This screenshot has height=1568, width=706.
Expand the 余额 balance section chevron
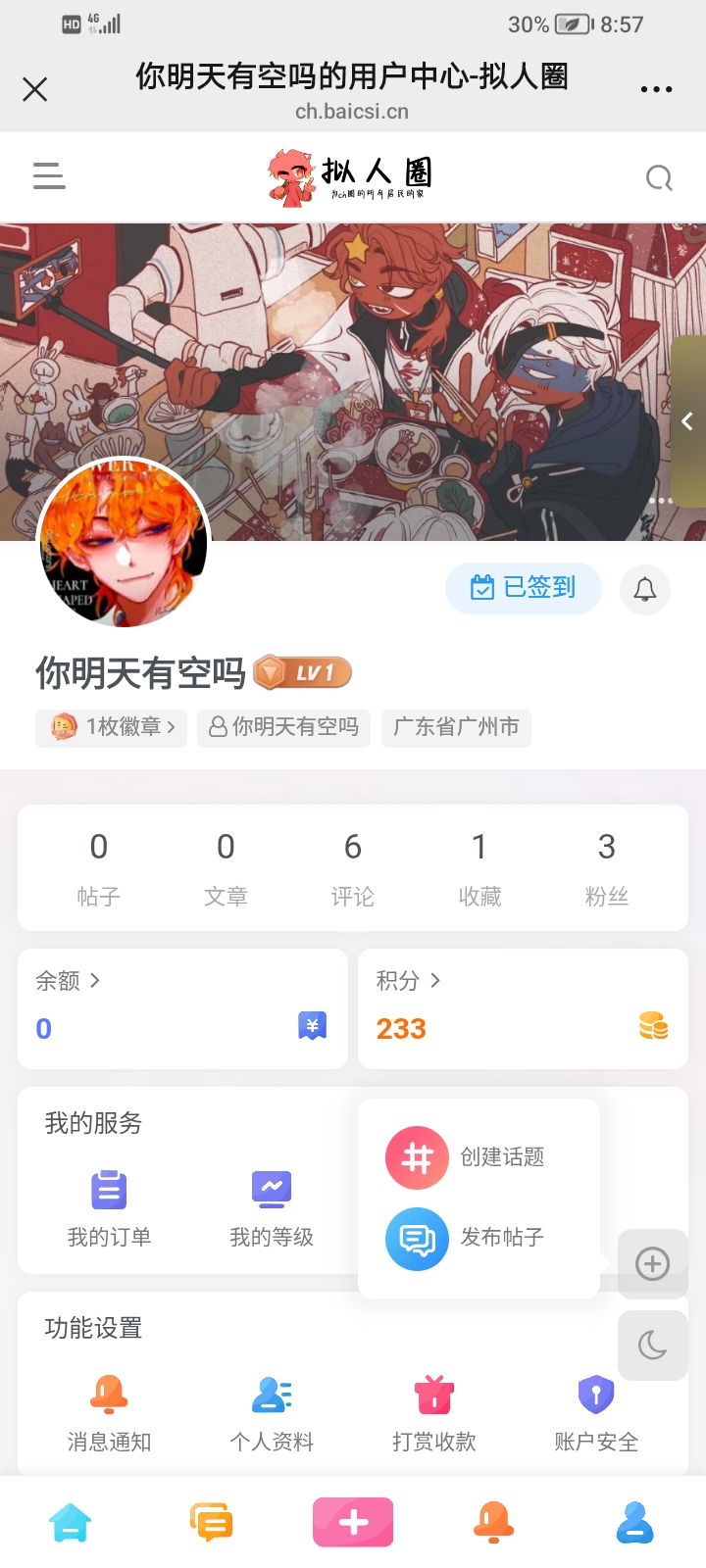96,981
